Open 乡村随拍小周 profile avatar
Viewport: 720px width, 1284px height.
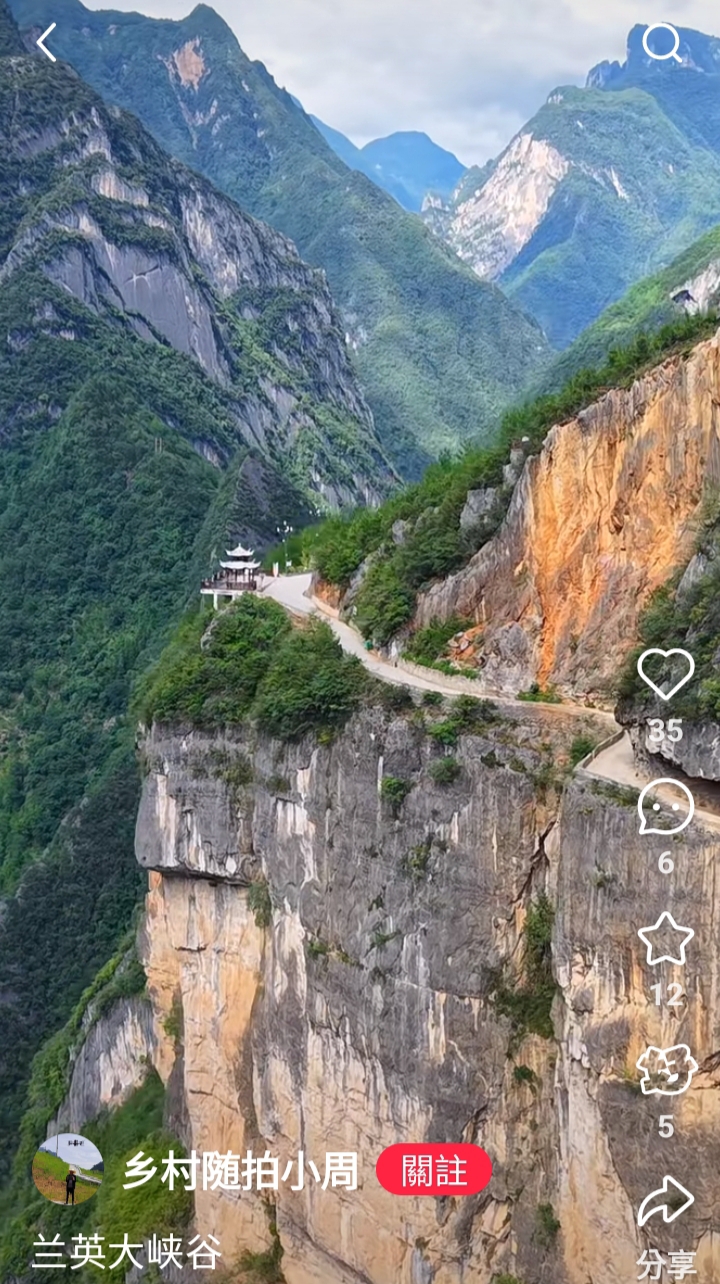tap(68, 1169)
